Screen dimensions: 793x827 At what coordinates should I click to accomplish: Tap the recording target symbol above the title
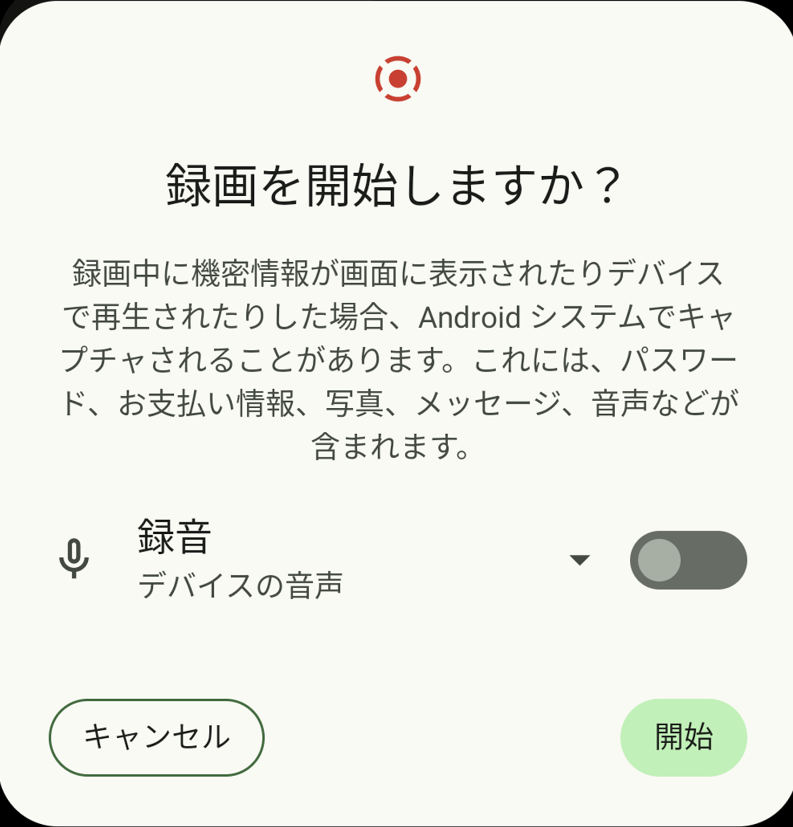coord(397,76)
